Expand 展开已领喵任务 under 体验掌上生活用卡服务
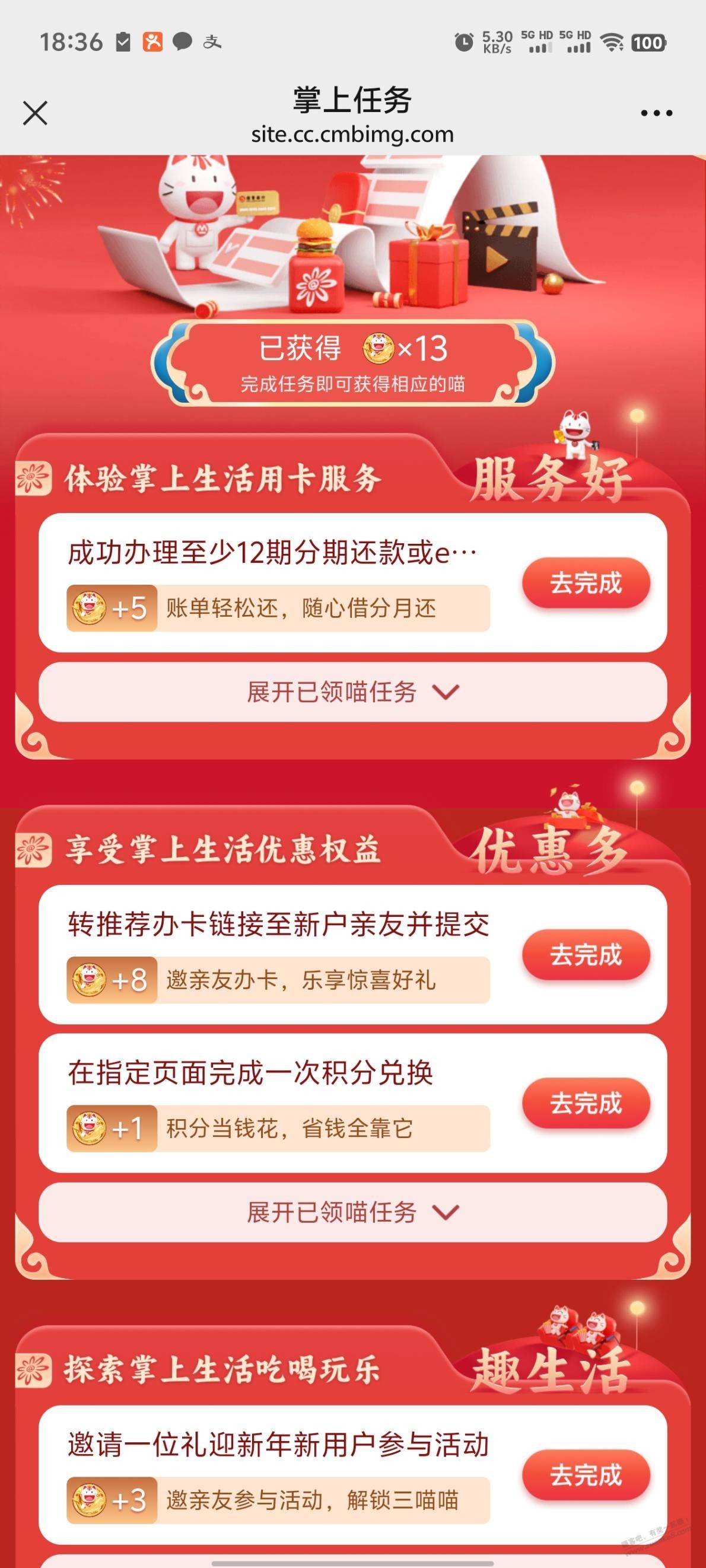706x1568 pixels. pos(352,692)
